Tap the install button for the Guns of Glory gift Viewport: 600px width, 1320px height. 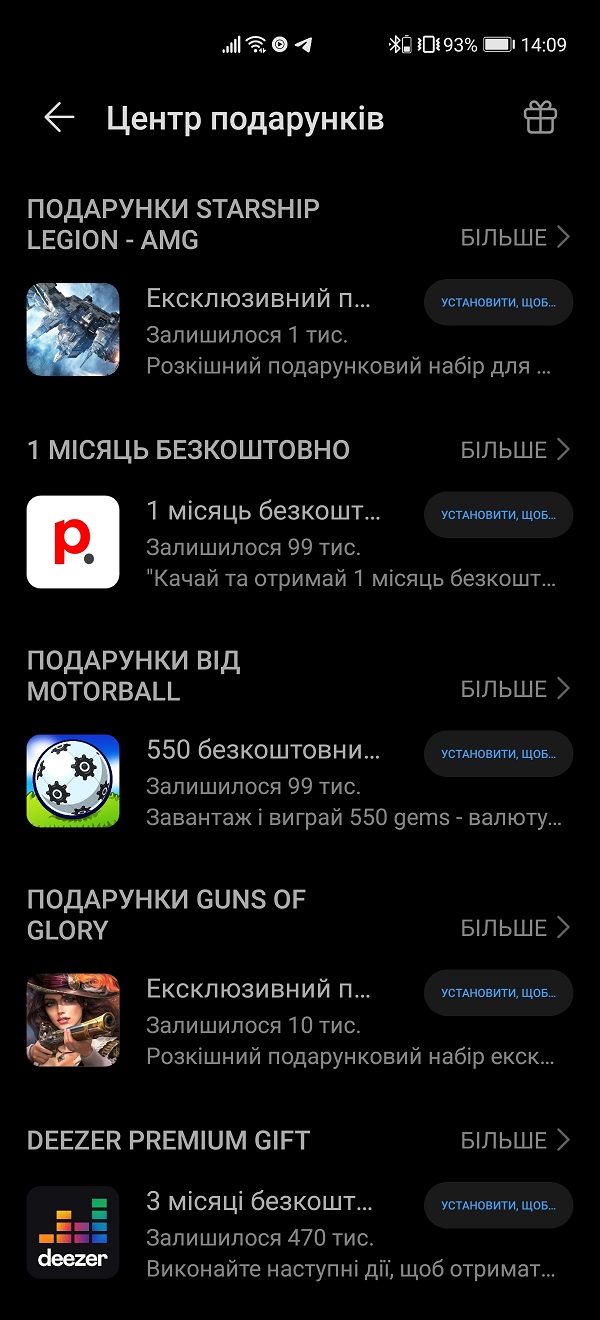pos(498,993)
